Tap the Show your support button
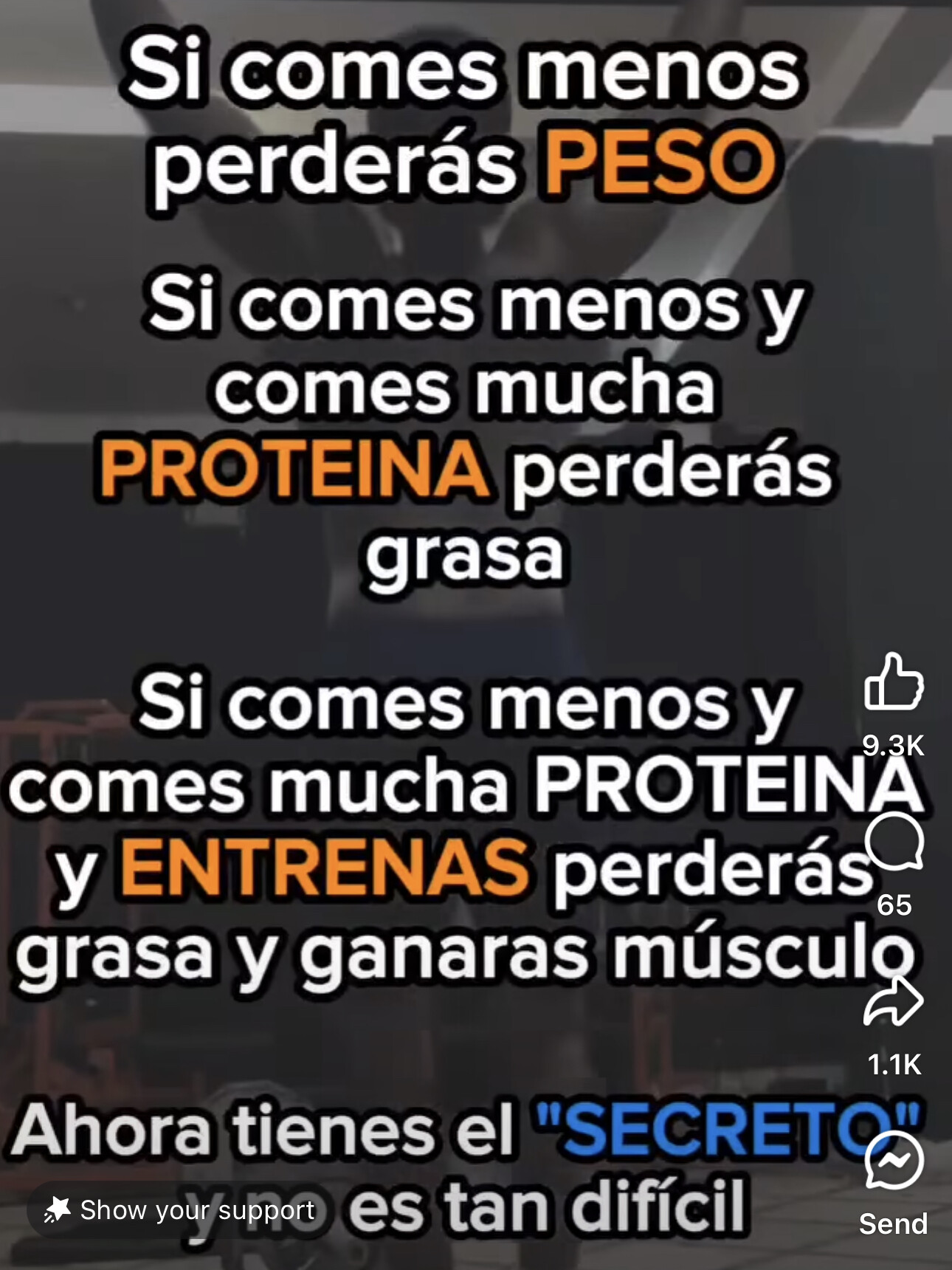952x1270 pixels. [x=179, y=1210]
